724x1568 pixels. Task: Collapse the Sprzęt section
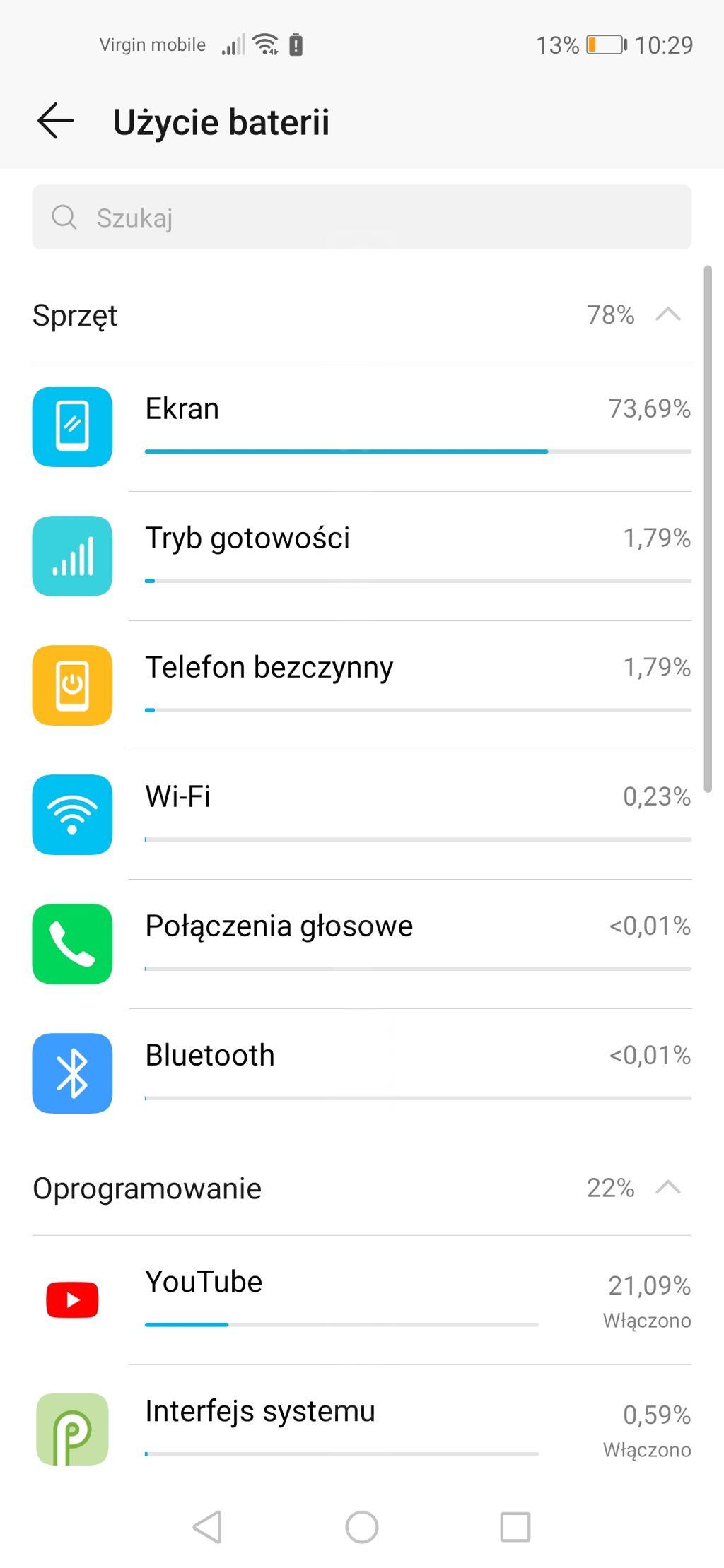click(668, 314)
